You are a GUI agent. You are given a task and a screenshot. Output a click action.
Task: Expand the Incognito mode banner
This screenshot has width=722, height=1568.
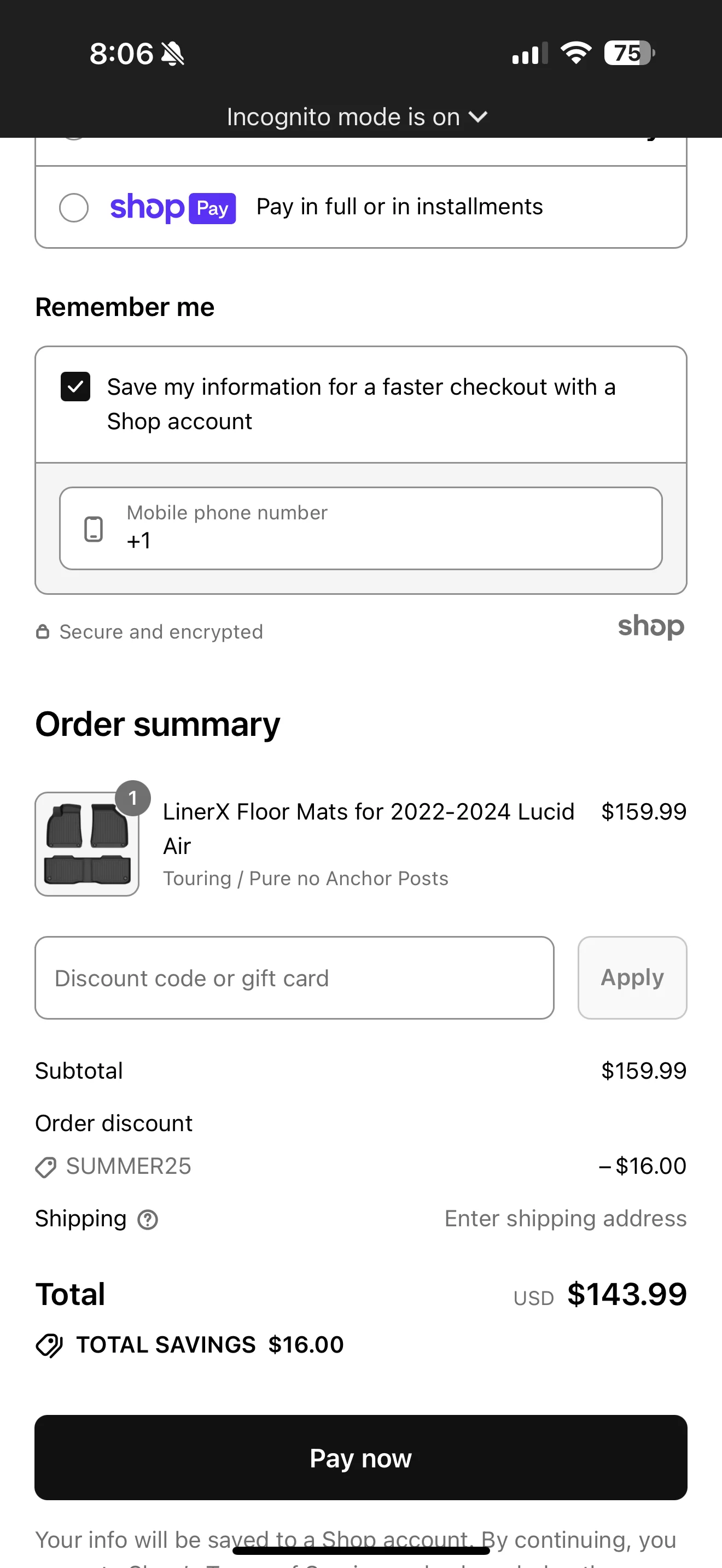[x=357, y=117]
